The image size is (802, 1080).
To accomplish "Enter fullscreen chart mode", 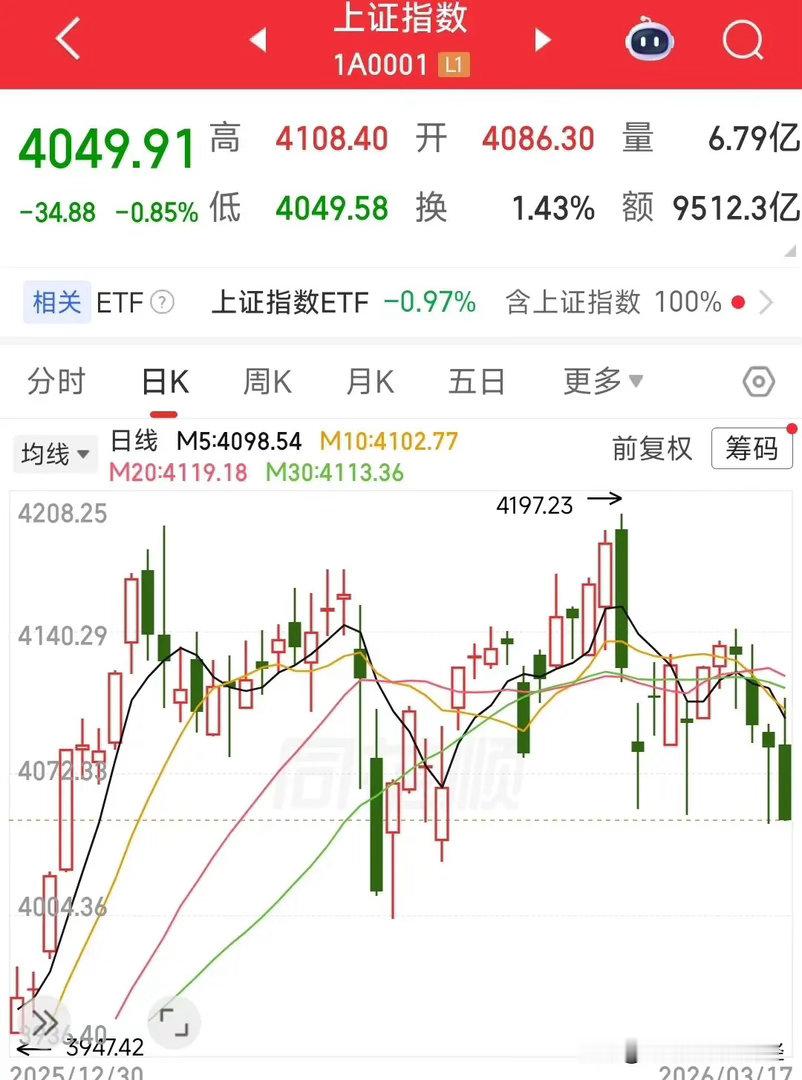I will (x=172, y=1023).
